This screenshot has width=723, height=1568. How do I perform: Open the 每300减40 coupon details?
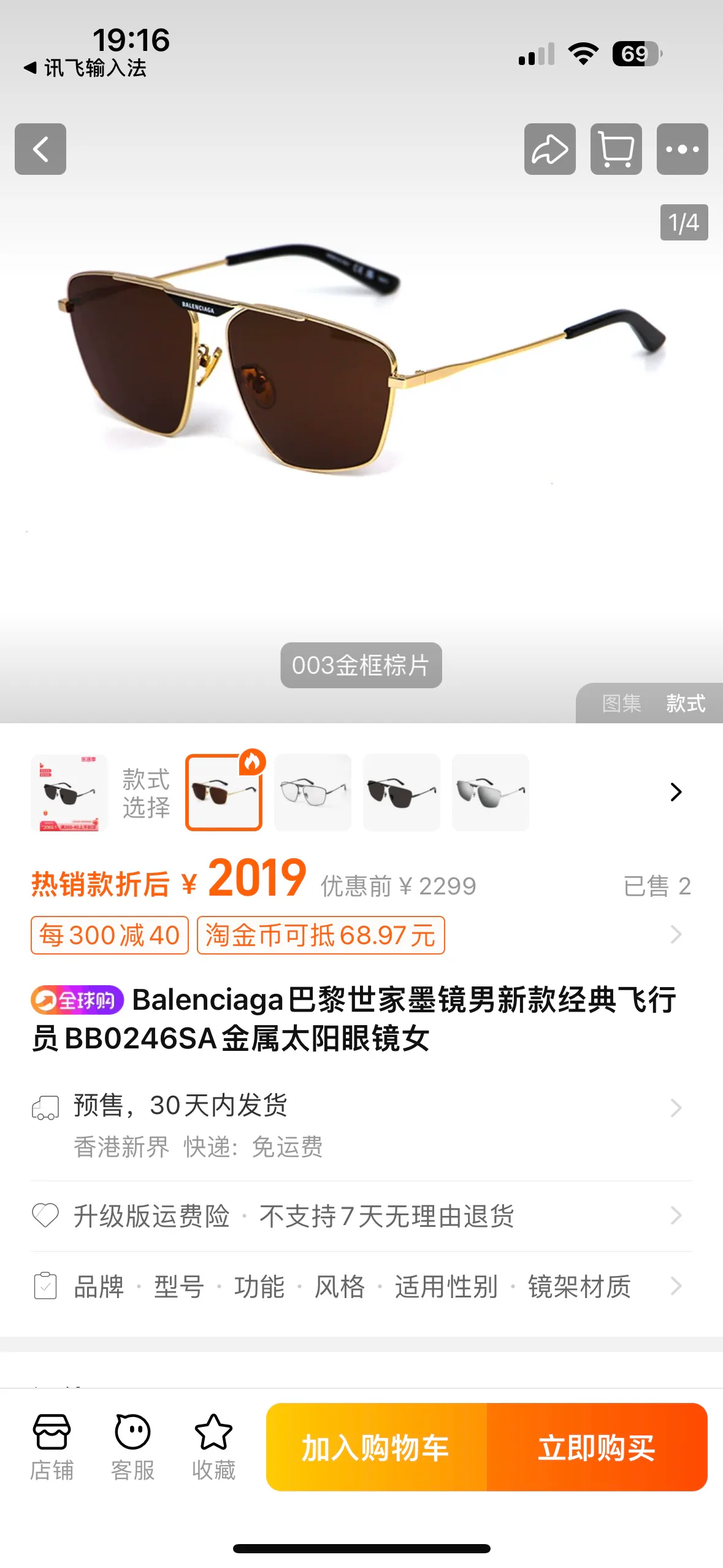(110, 935)
